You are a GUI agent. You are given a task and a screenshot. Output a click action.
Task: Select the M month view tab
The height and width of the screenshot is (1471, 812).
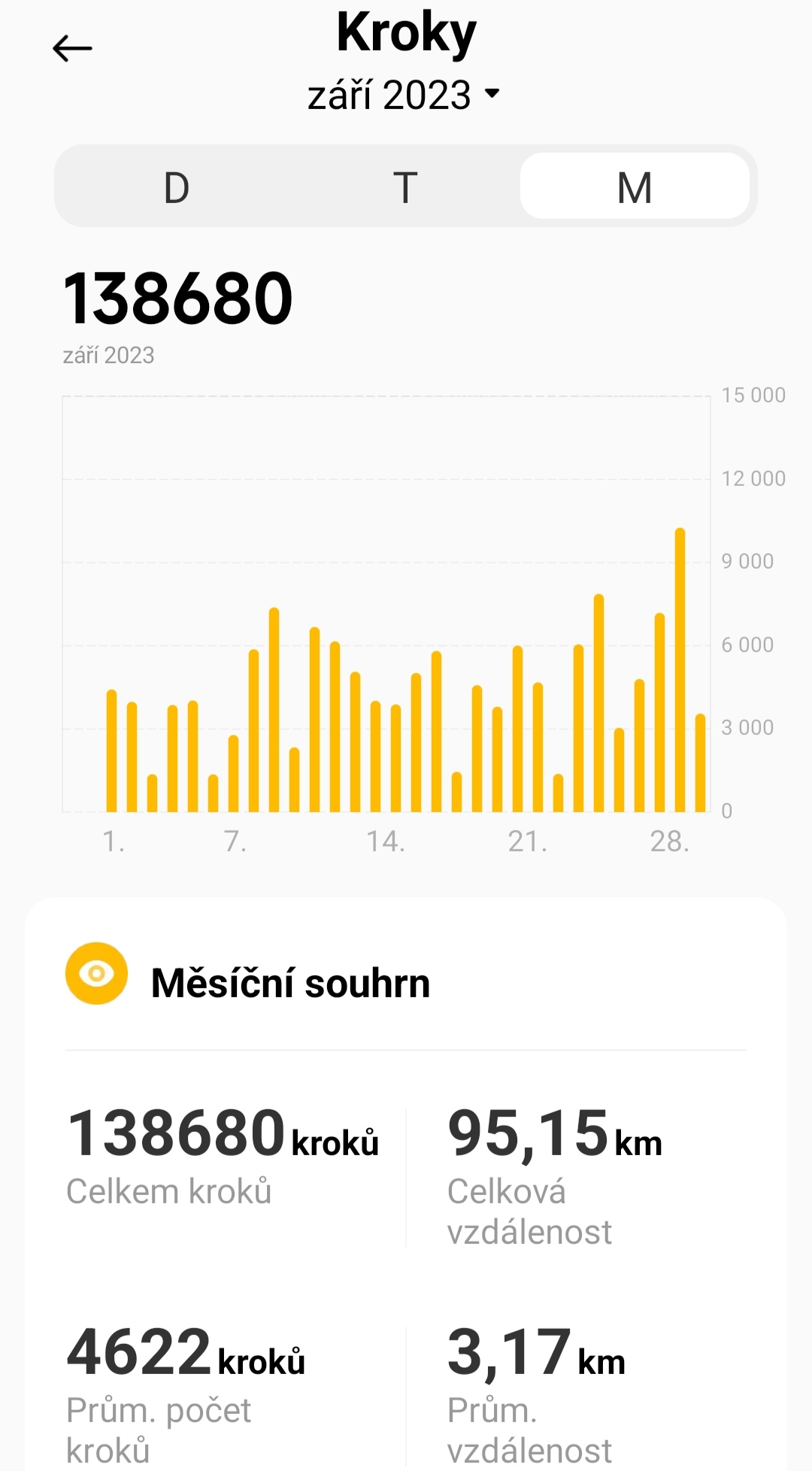635,187
